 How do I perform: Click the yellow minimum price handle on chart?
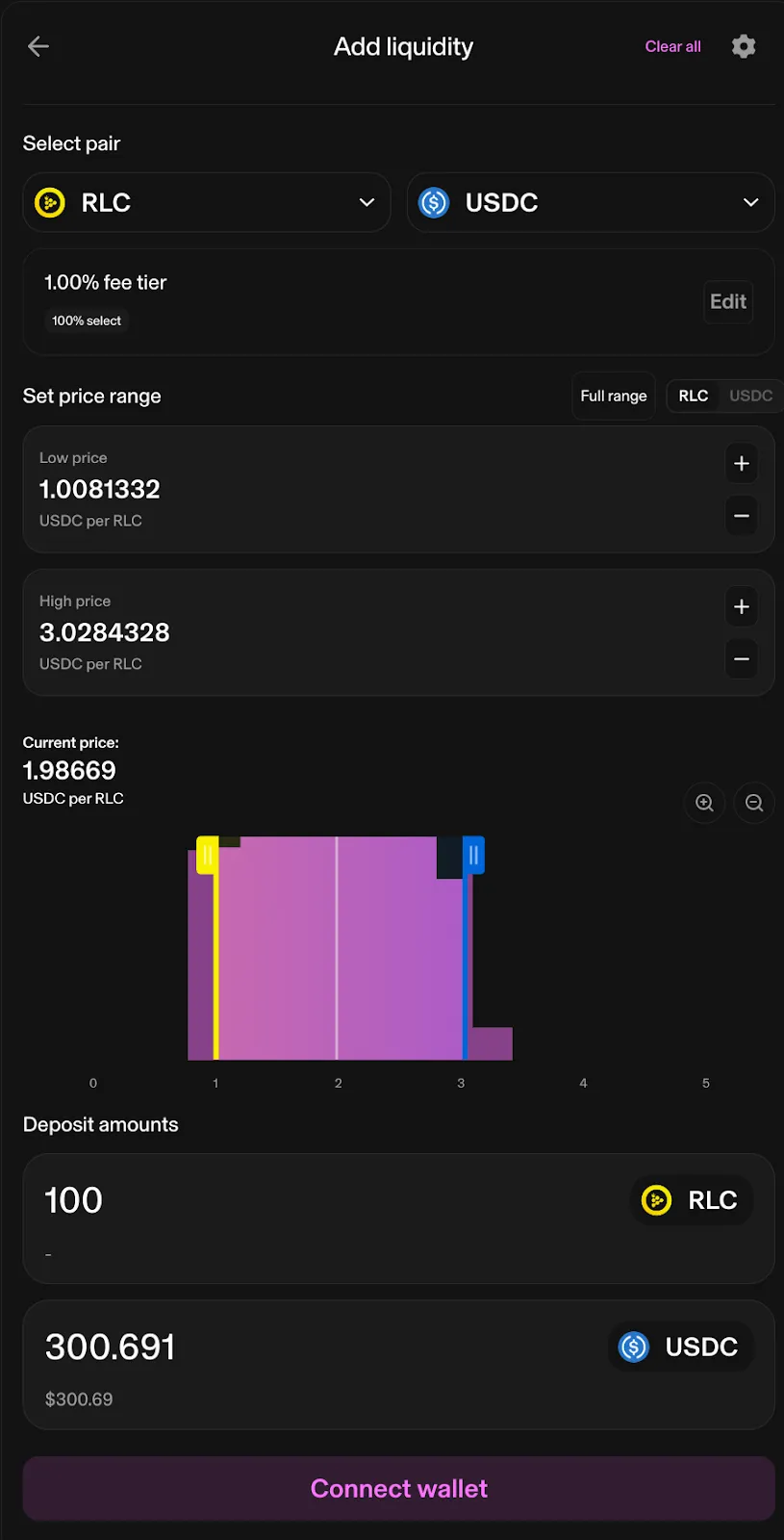207,855
